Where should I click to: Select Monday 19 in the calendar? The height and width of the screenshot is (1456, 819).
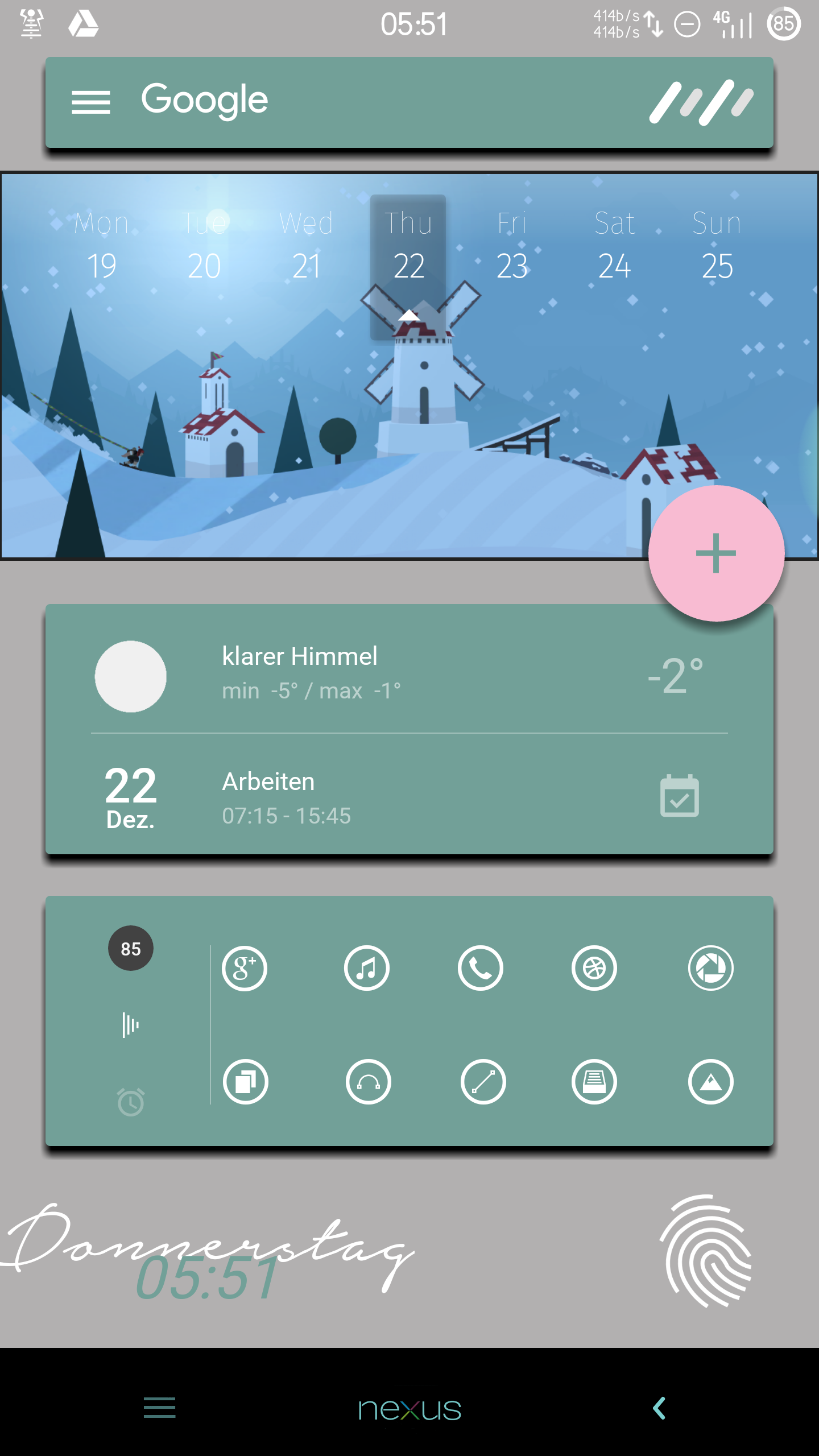coord(102,246)
